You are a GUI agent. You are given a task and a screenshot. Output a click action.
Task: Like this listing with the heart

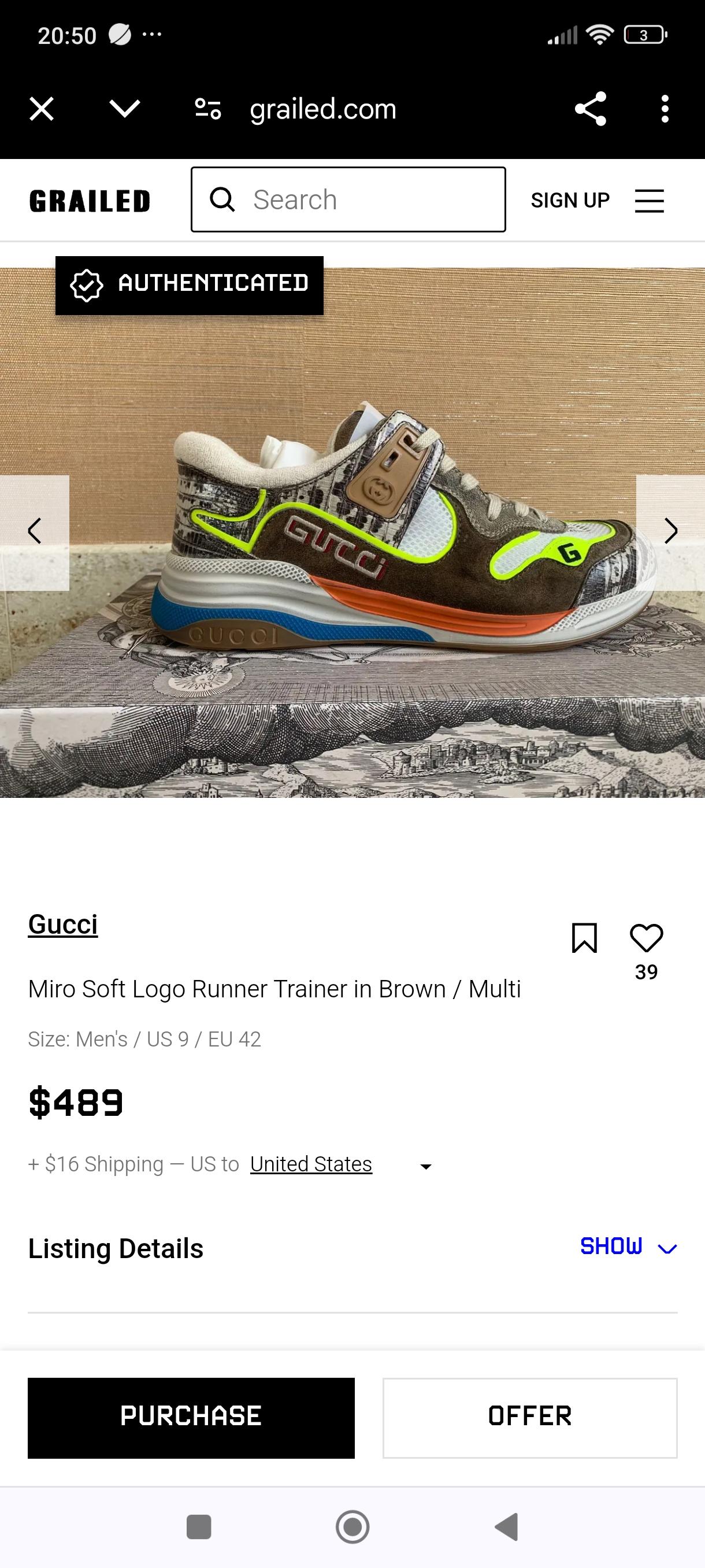[x=646, y=938]
